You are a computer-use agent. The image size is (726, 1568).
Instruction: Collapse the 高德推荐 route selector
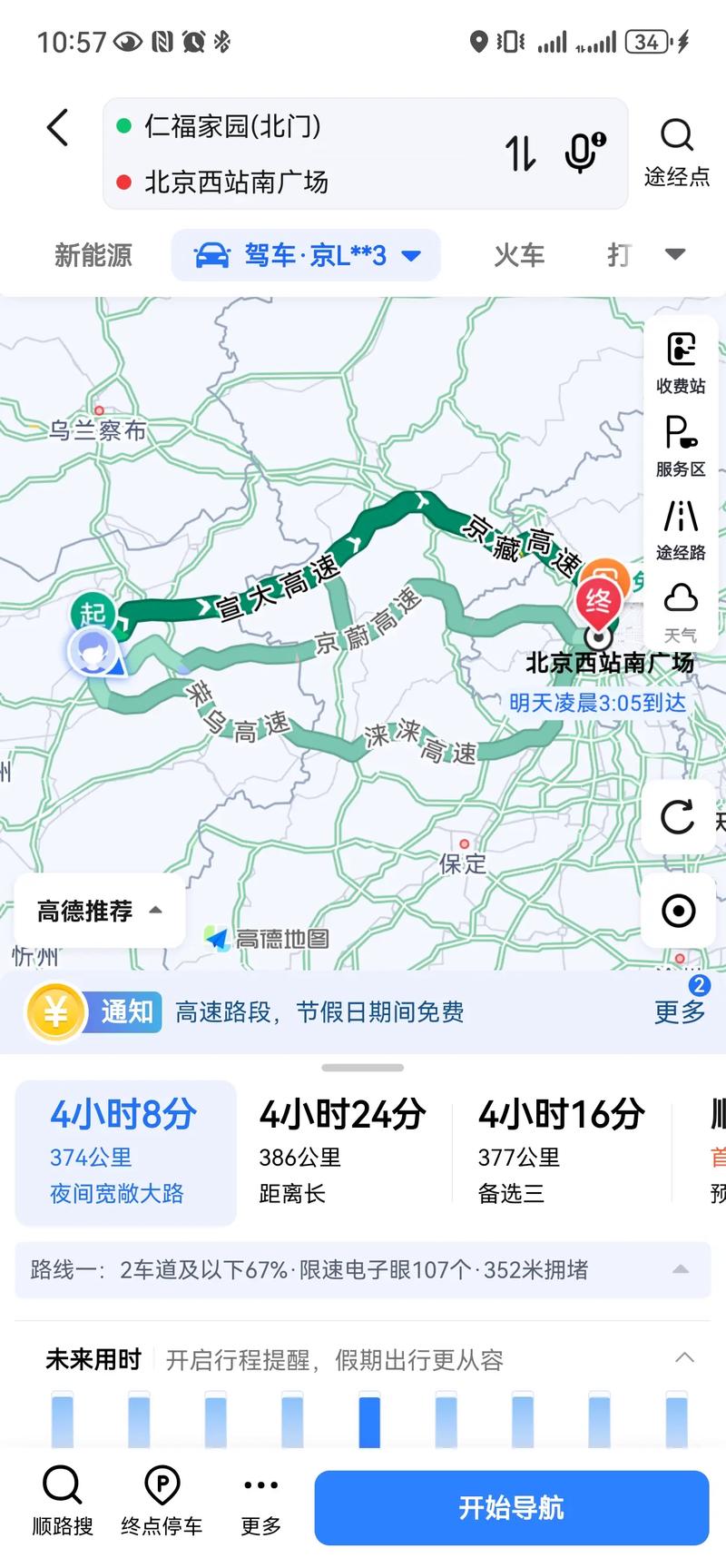[98, 911]
